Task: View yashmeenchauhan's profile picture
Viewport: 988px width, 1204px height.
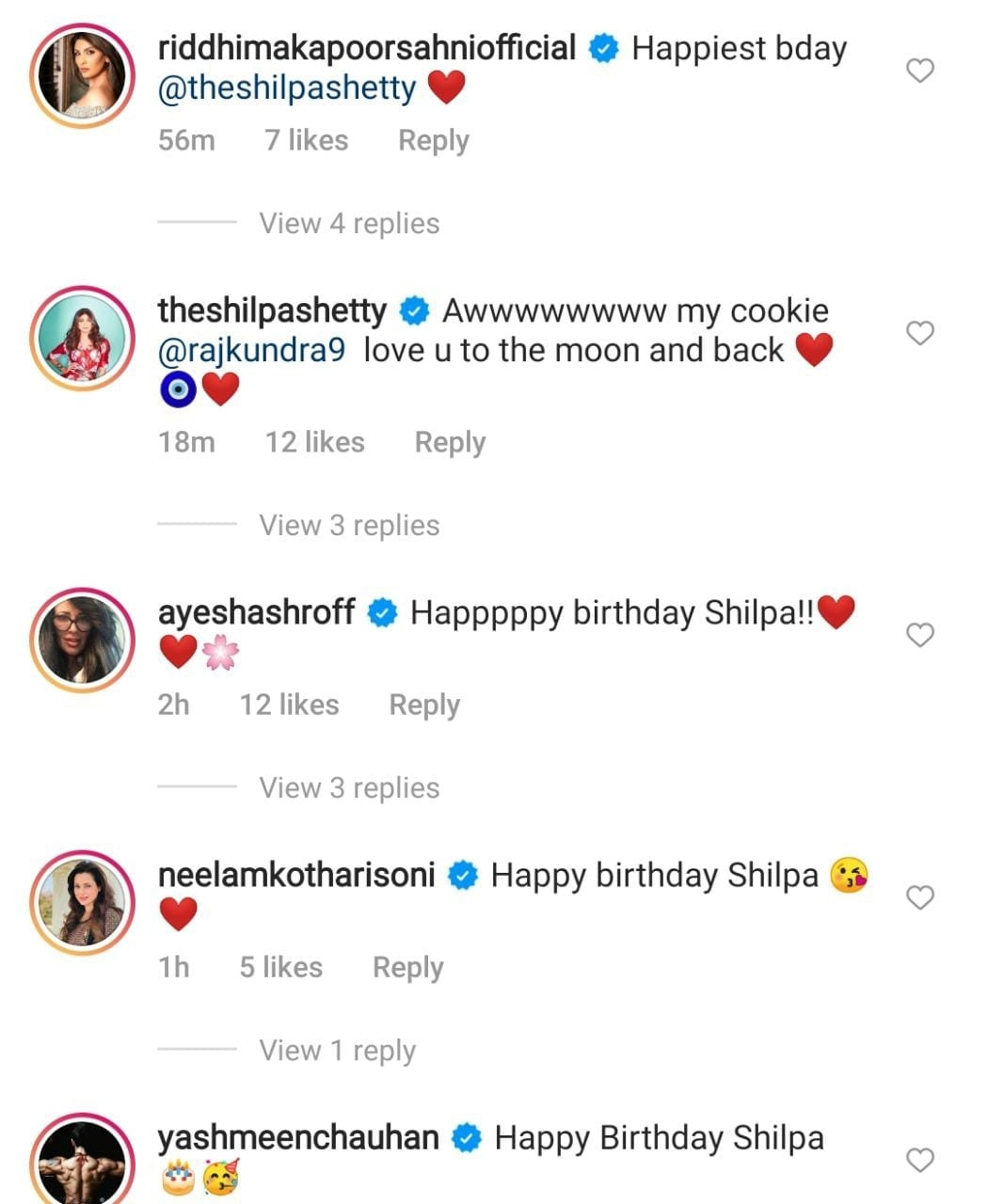Action: (x=82, y=1162)
